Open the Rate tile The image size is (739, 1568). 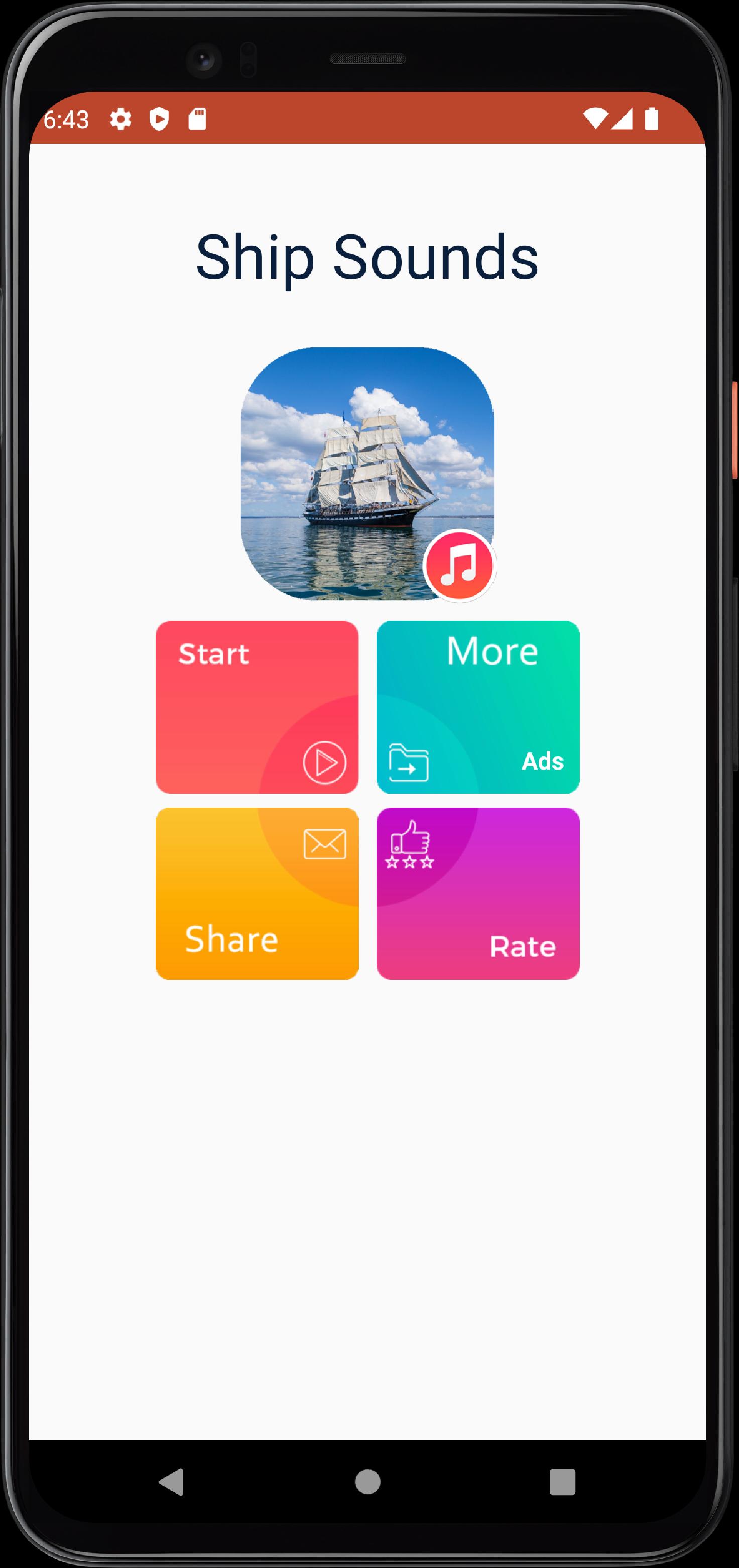coord(477,893)
